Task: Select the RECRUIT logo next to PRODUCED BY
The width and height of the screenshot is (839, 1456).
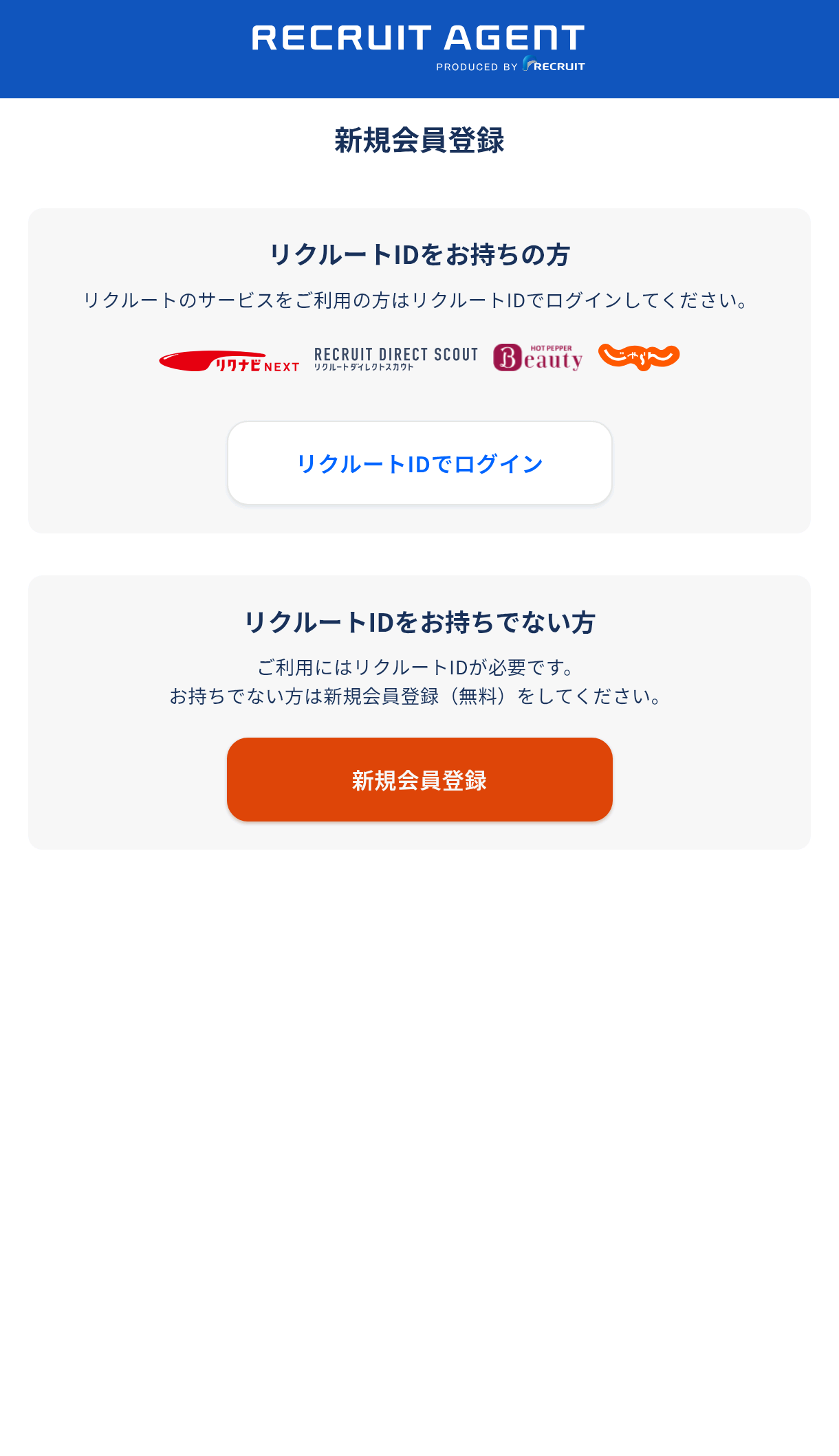Action: coord(554,65)
